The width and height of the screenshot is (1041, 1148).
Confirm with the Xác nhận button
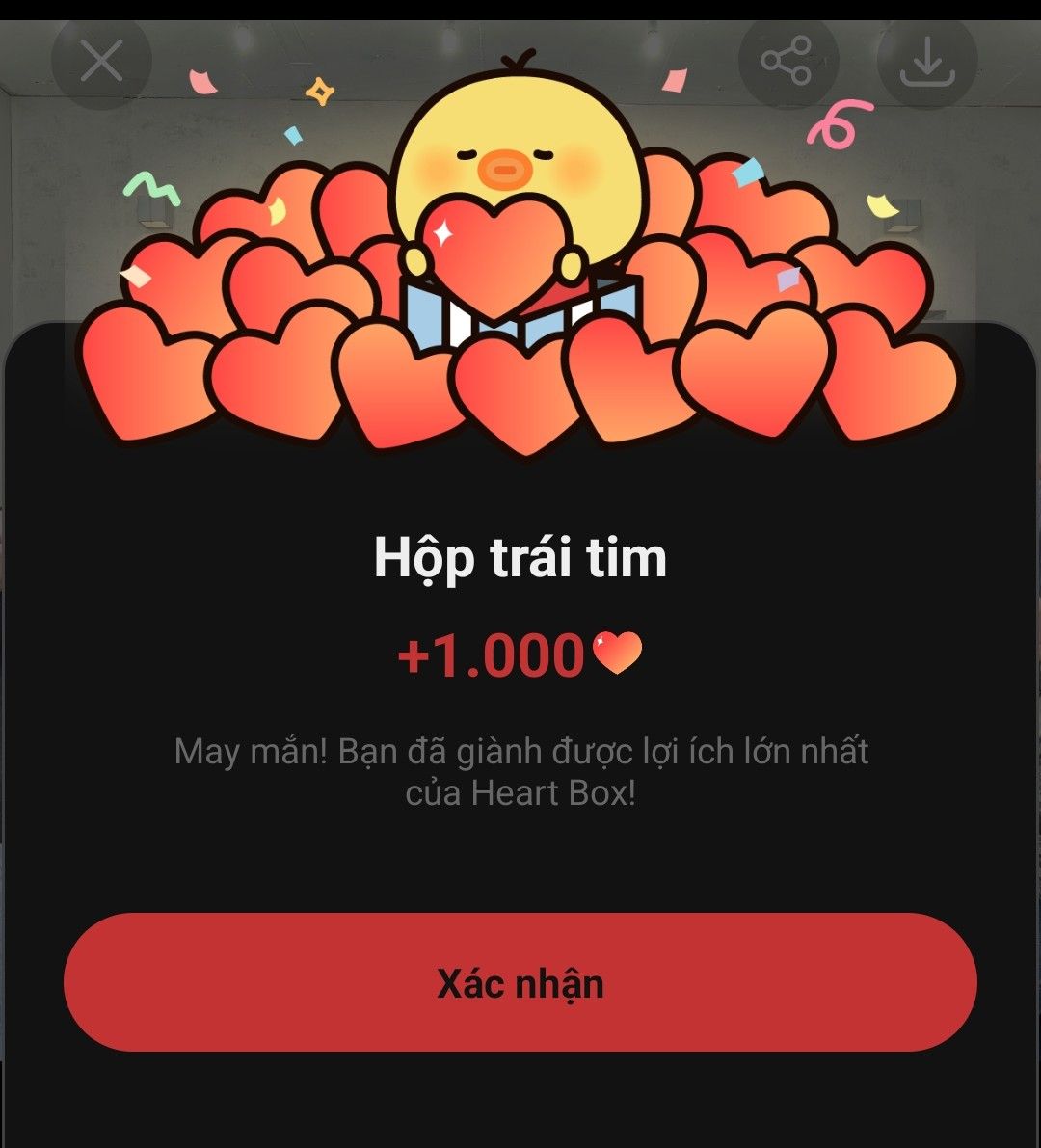[x=520, y=982]
